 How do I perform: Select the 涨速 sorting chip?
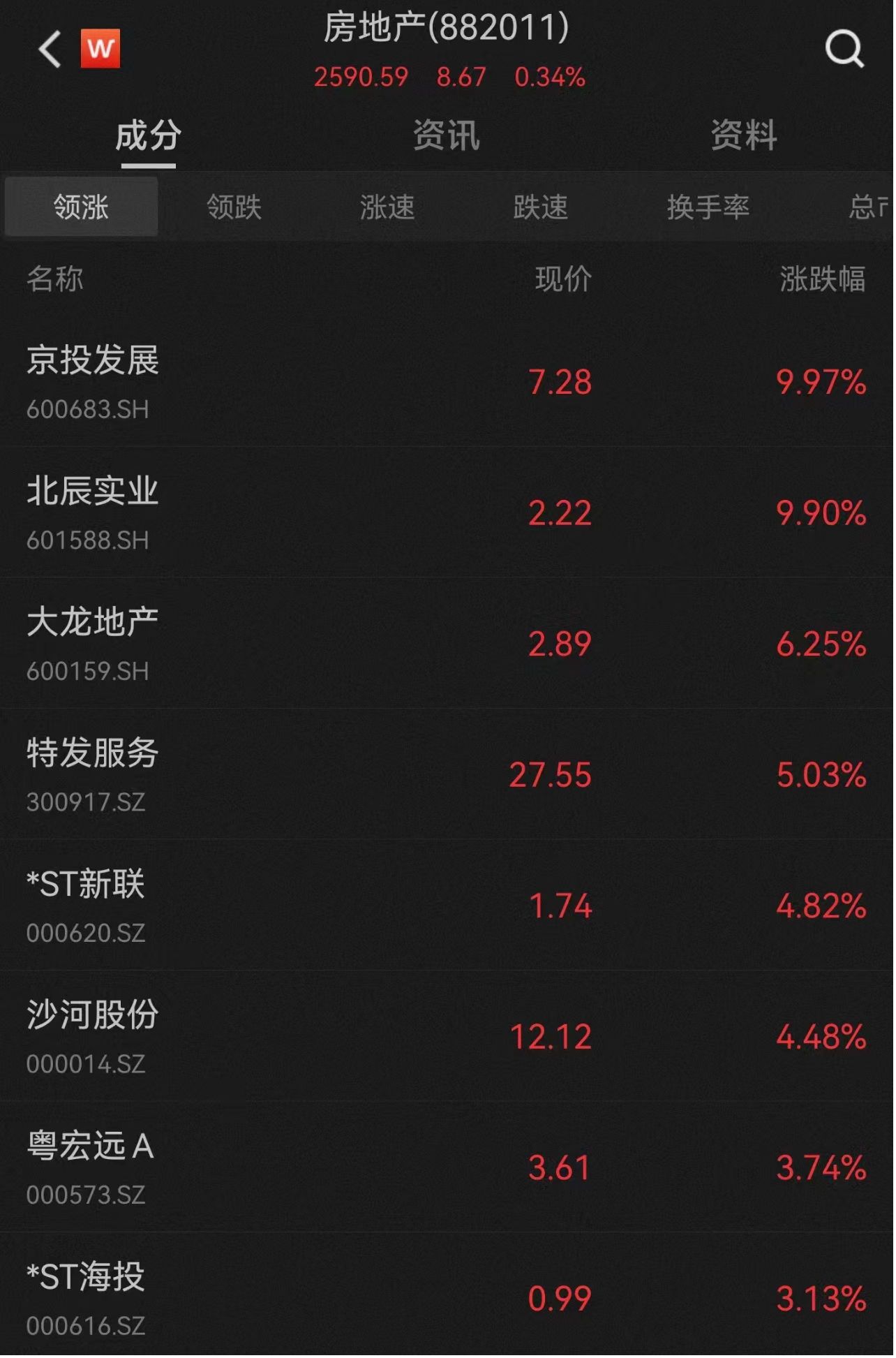pos(387,207)
